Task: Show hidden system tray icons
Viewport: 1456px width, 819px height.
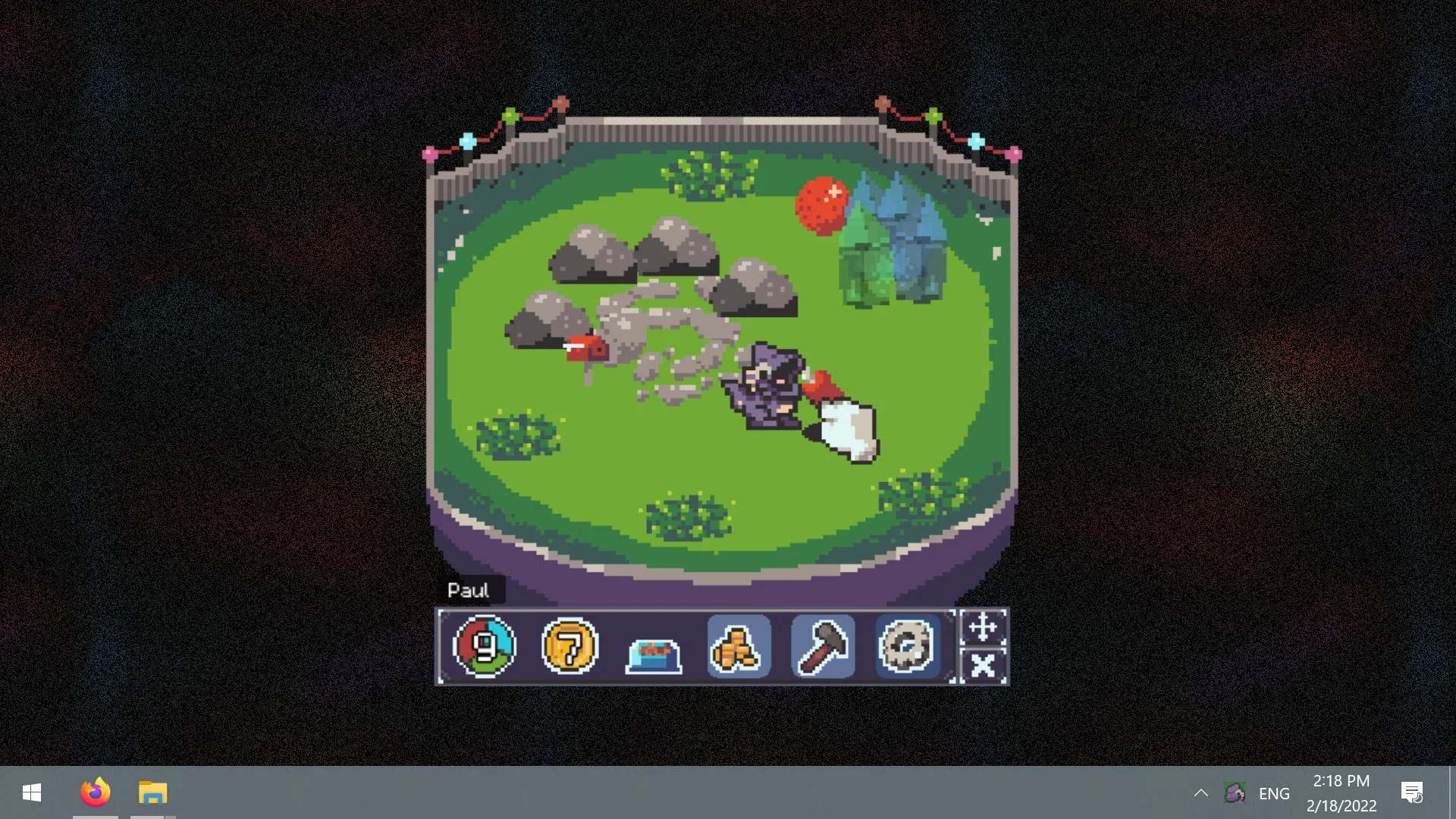Action: (1200, 793)
